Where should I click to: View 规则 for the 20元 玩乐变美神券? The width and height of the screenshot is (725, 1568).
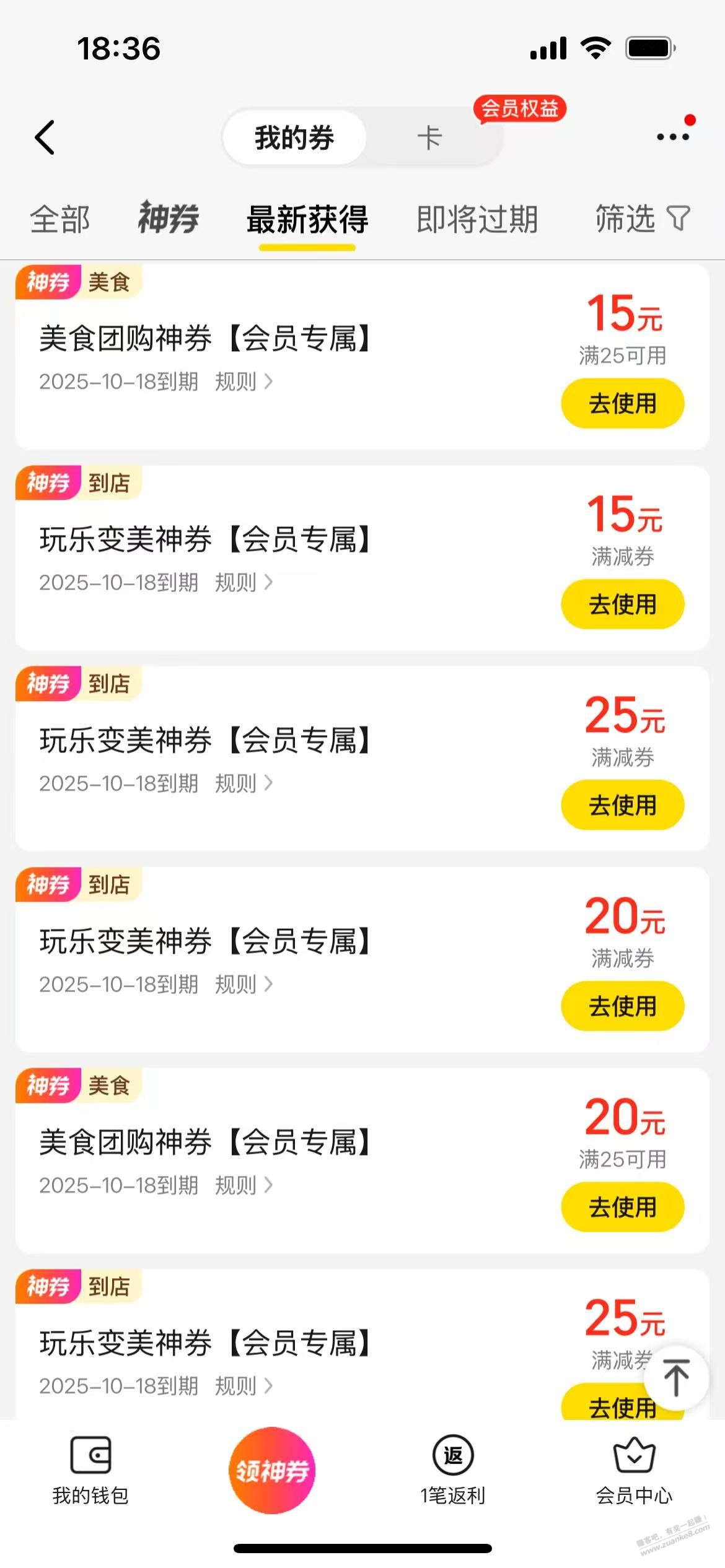[x=243, y=984]
